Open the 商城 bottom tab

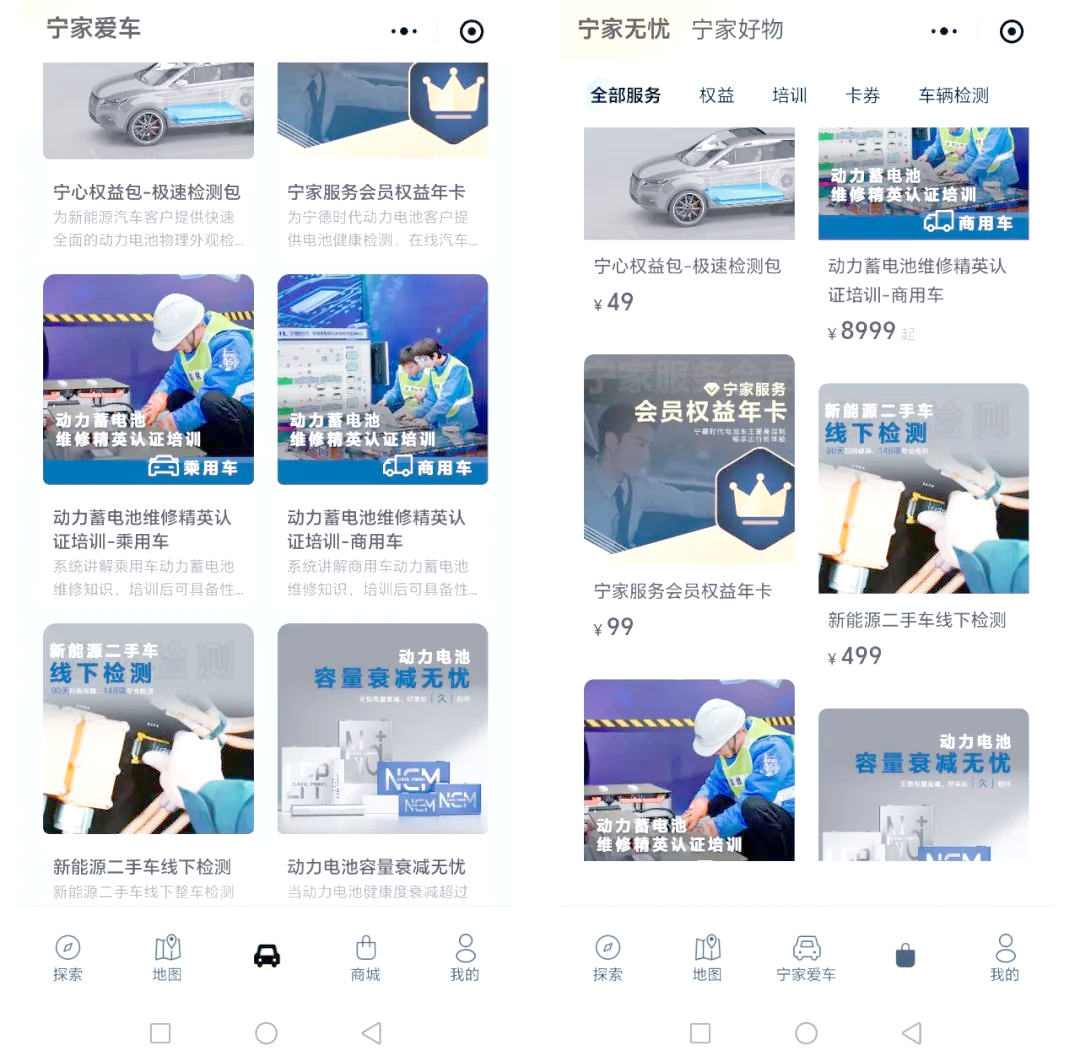365,958
